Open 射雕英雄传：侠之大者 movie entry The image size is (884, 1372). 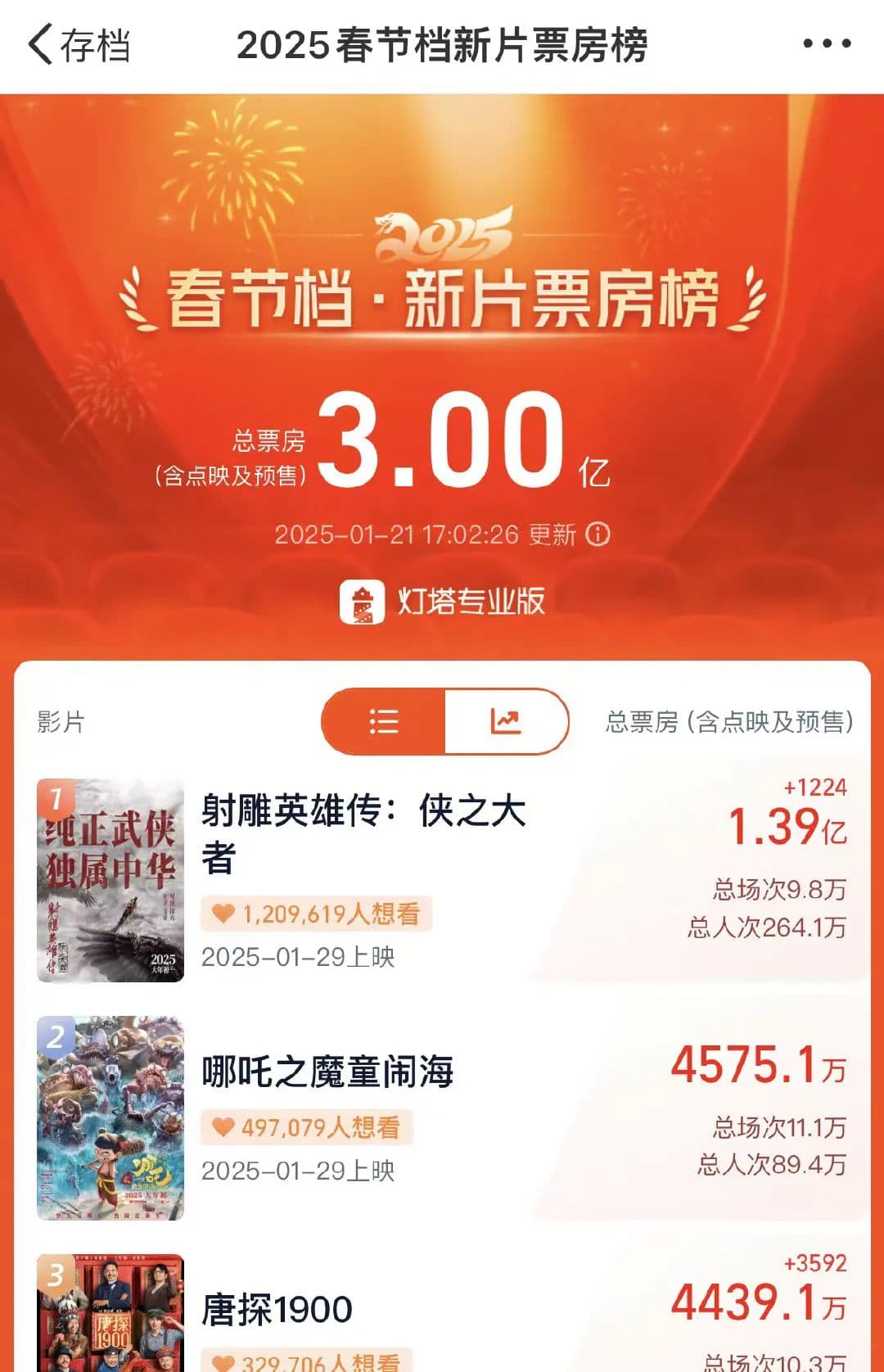tap(364, 833)
